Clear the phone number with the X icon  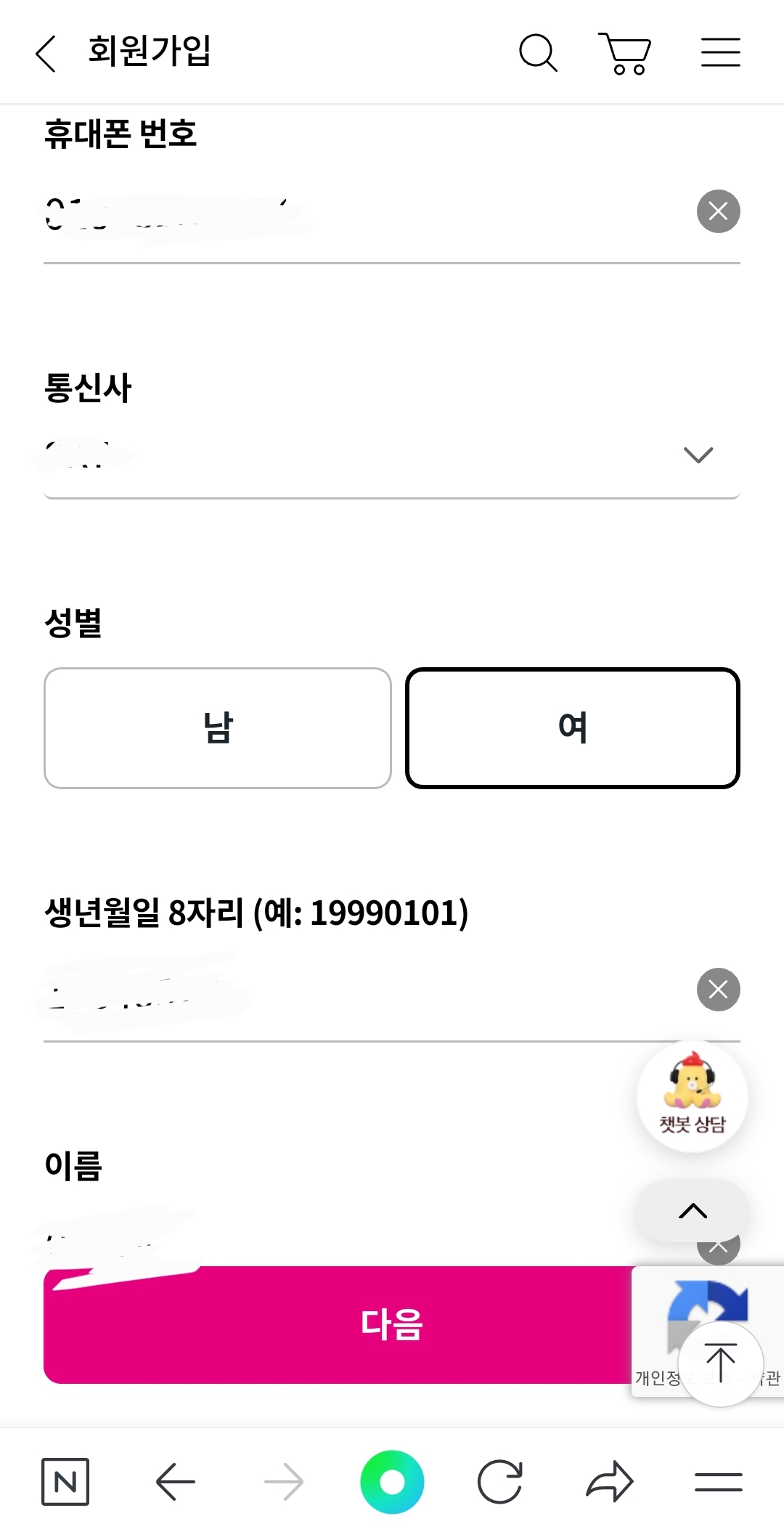[x=718, y=211]
